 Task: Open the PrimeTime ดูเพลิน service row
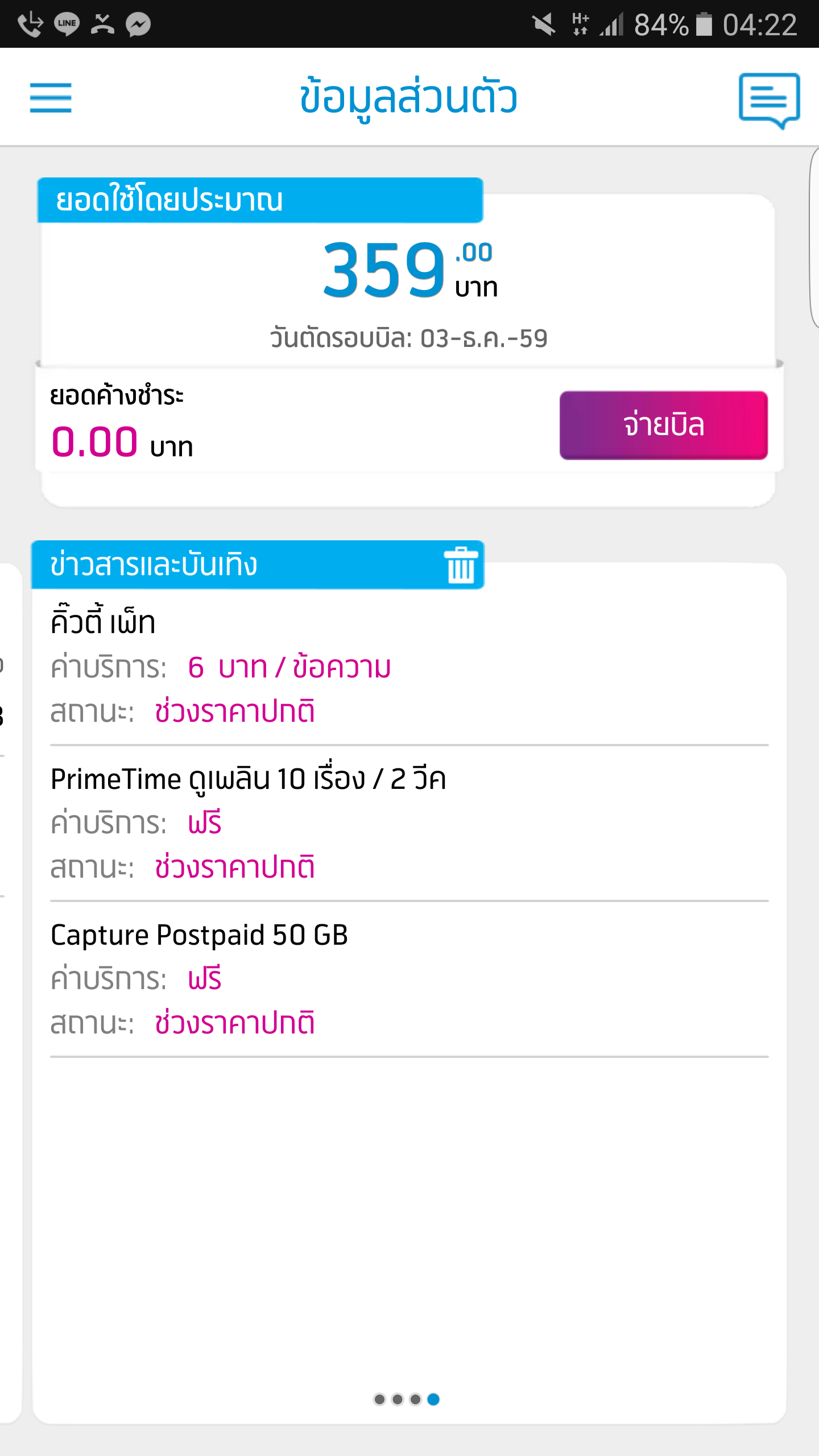(x=409, y=824)
